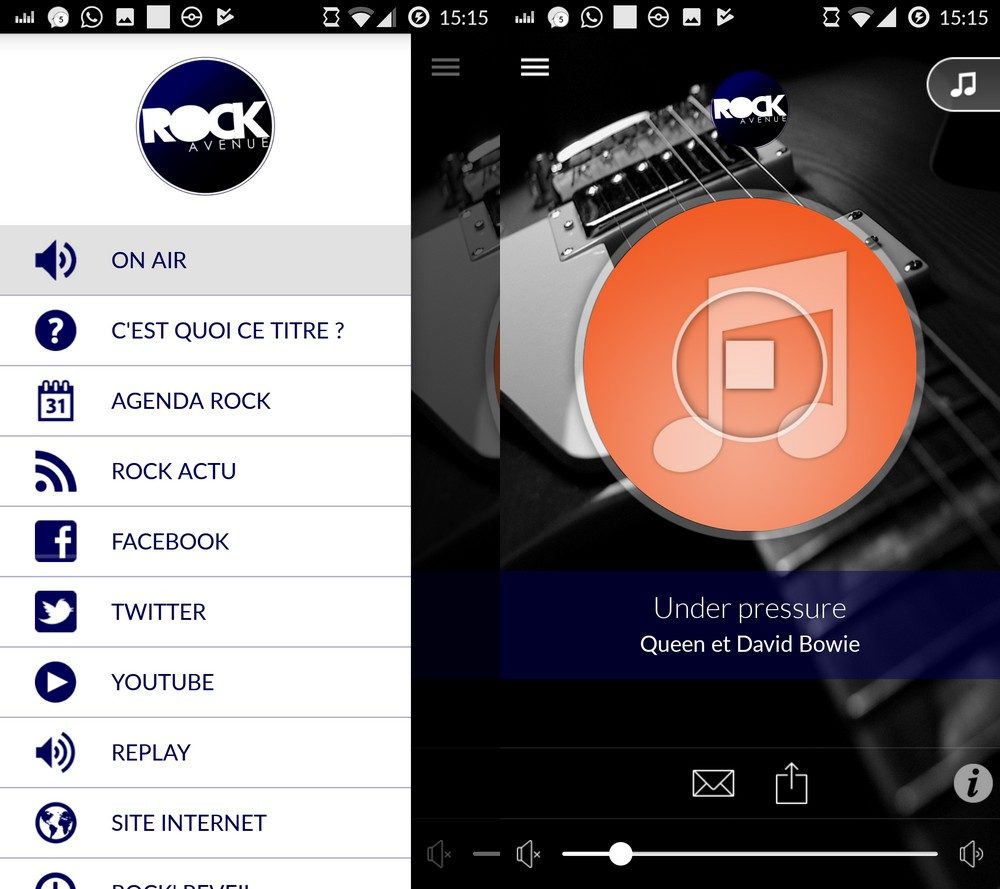Open C'EST QUOI CE TITRE ?

pos(205,330)
